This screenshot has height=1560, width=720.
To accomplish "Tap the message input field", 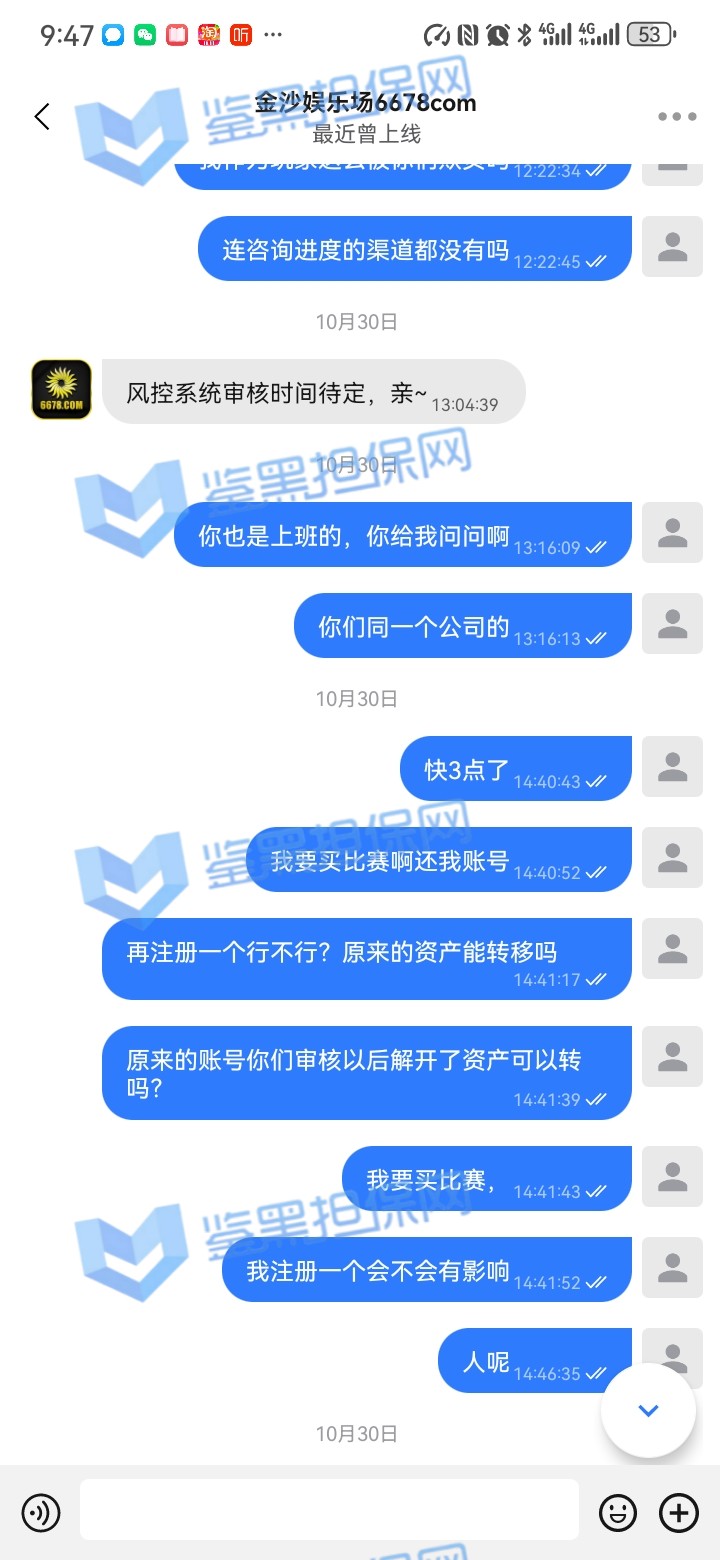I will point(329,1510).
